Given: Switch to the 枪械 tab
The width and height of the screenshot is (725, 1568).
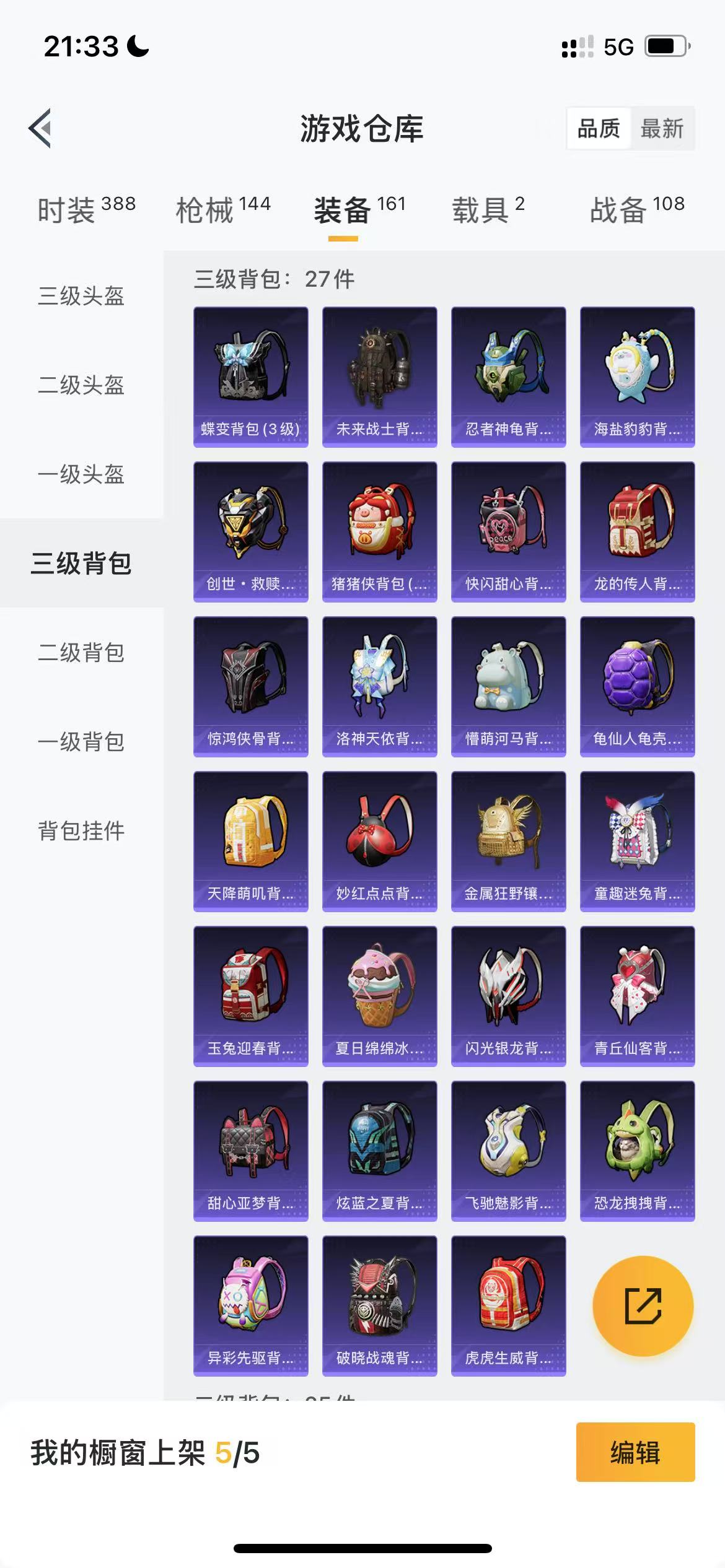Looking at the screenshot, I should coord(223,209).
